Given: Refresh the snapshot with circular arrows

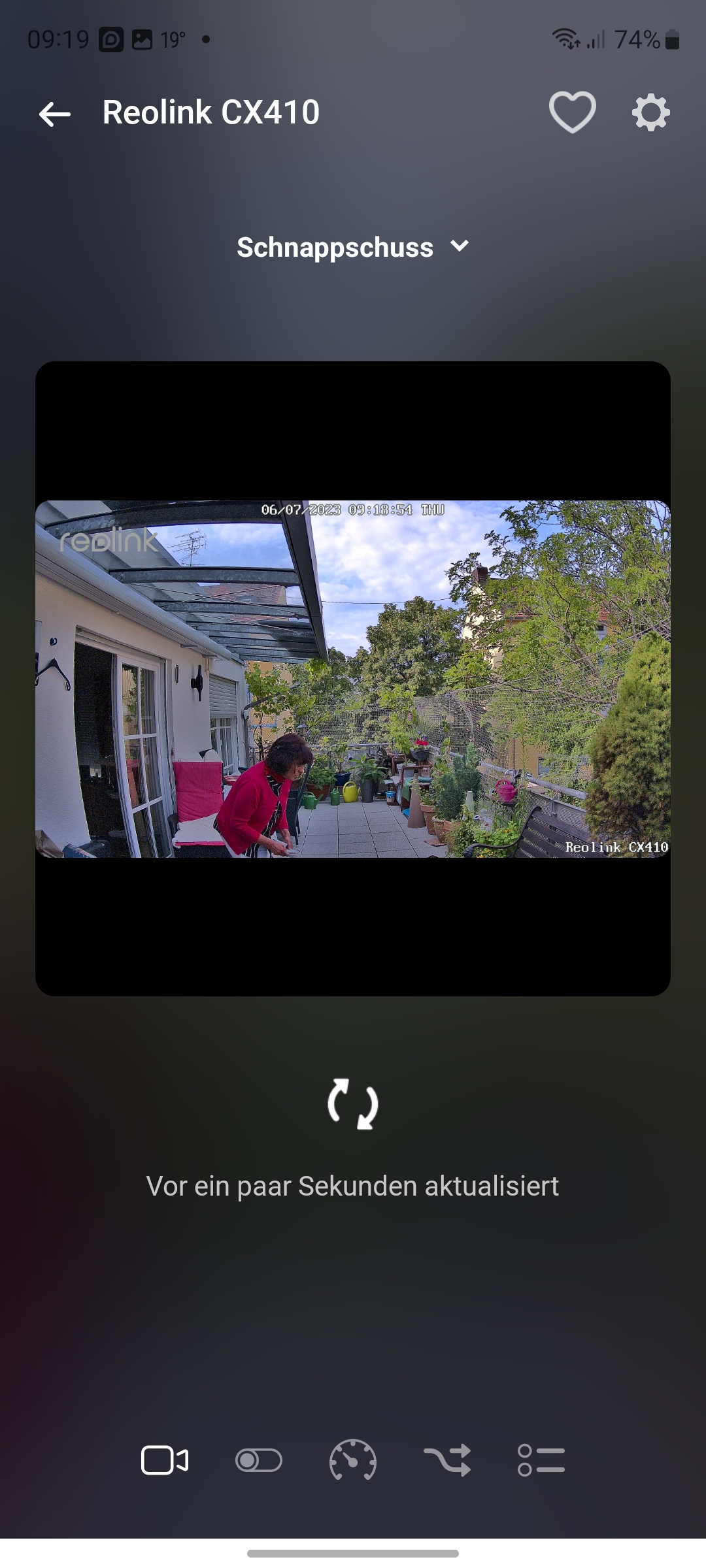Looking at the screenshot, I should click(353, 1104).
